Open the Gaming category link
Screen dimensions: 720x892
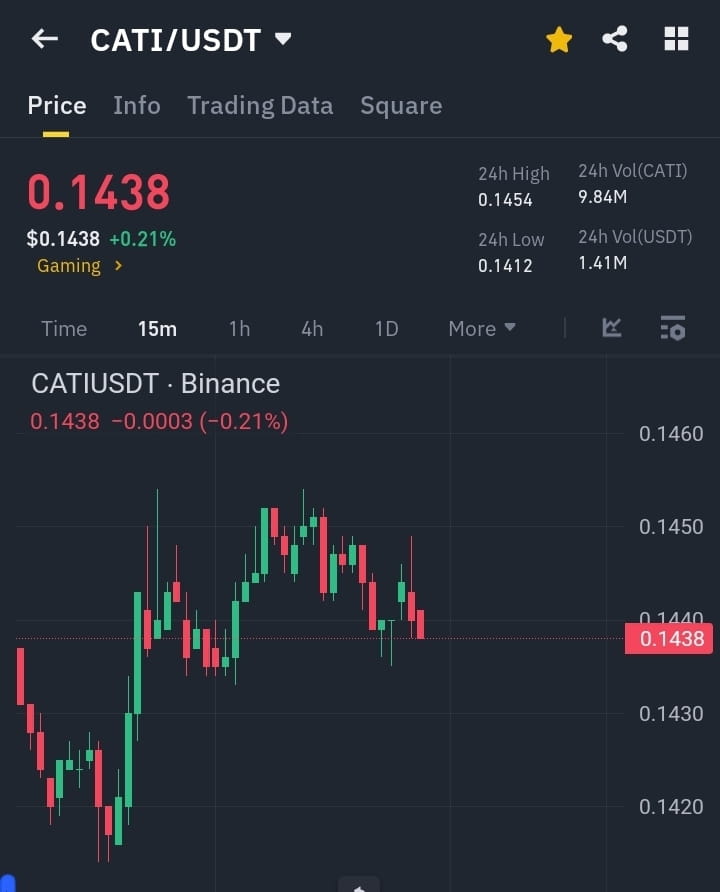[69, 266]
